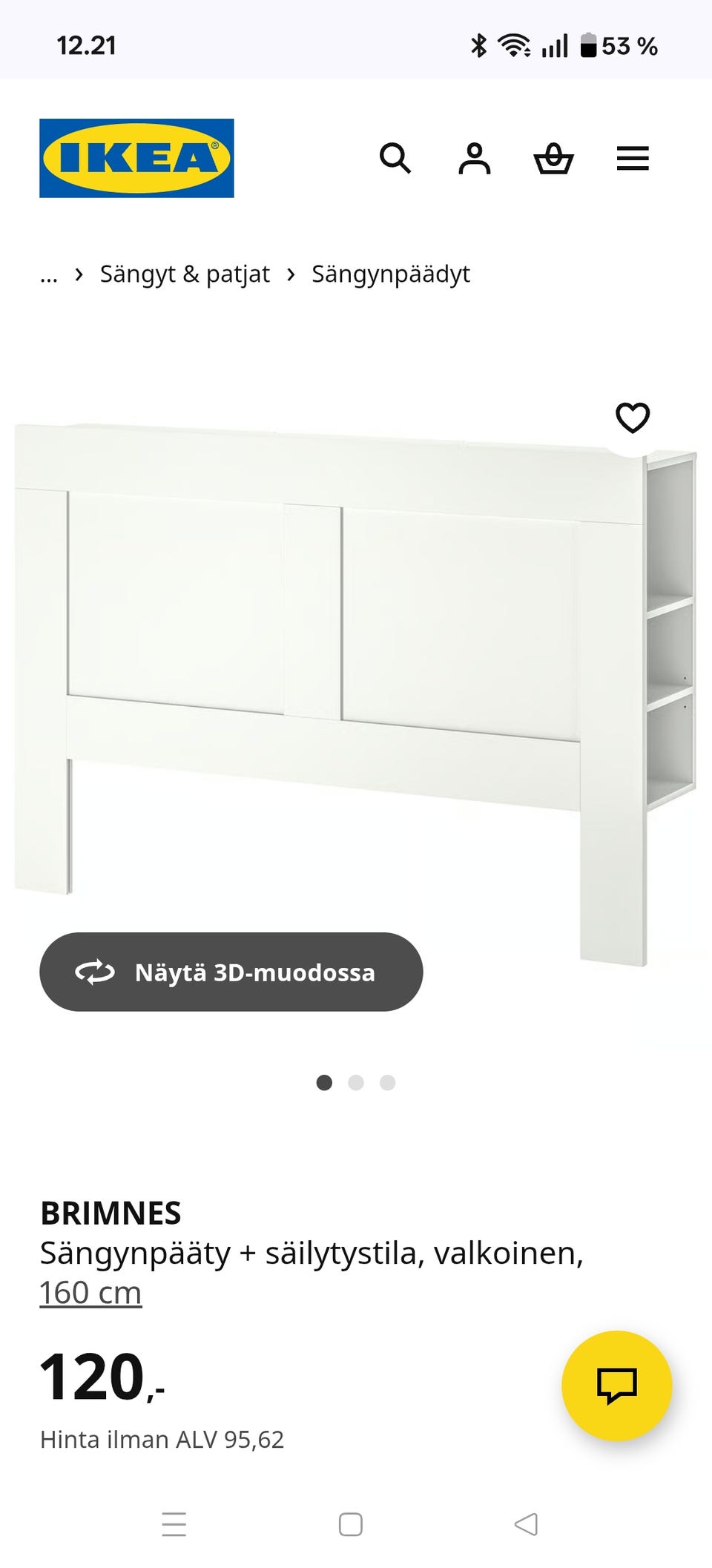
Task: Open the search function
Action: [397, 158]
